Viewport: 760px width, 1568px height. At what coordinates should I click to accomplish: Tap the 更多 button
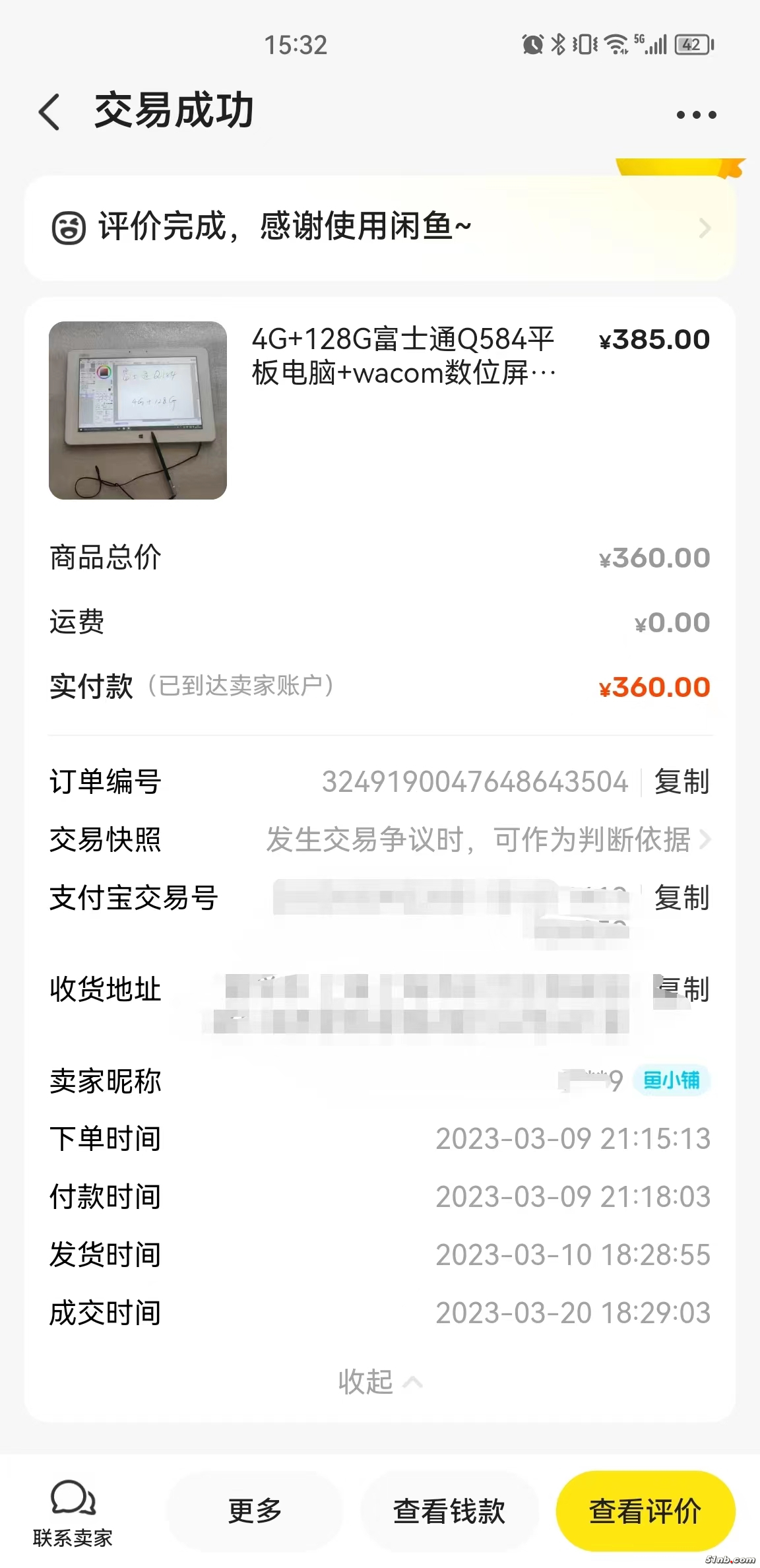coord(255,1511)
